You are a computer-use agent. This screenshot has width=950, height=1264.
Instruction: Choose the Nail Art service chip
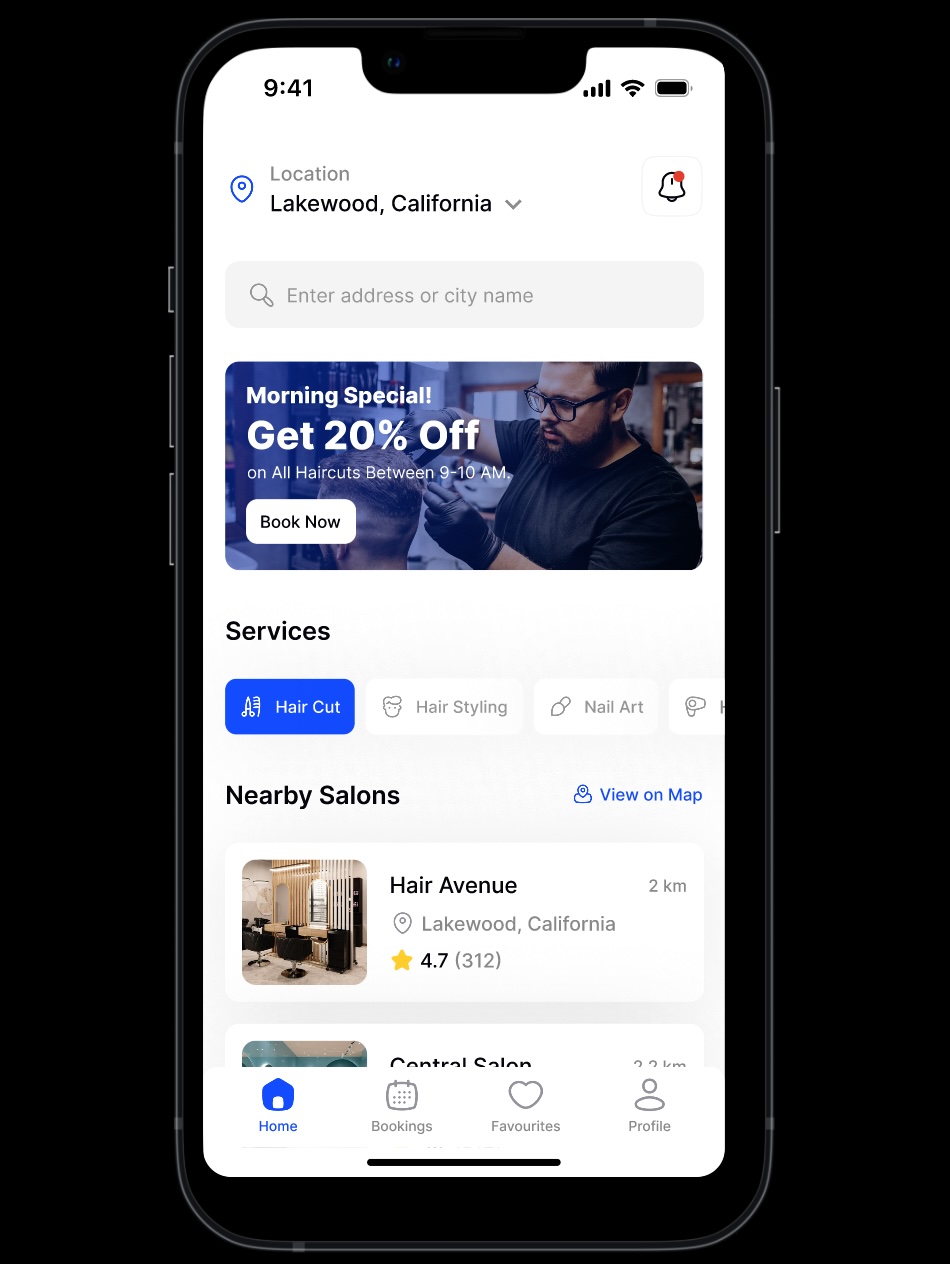point(596,707)
